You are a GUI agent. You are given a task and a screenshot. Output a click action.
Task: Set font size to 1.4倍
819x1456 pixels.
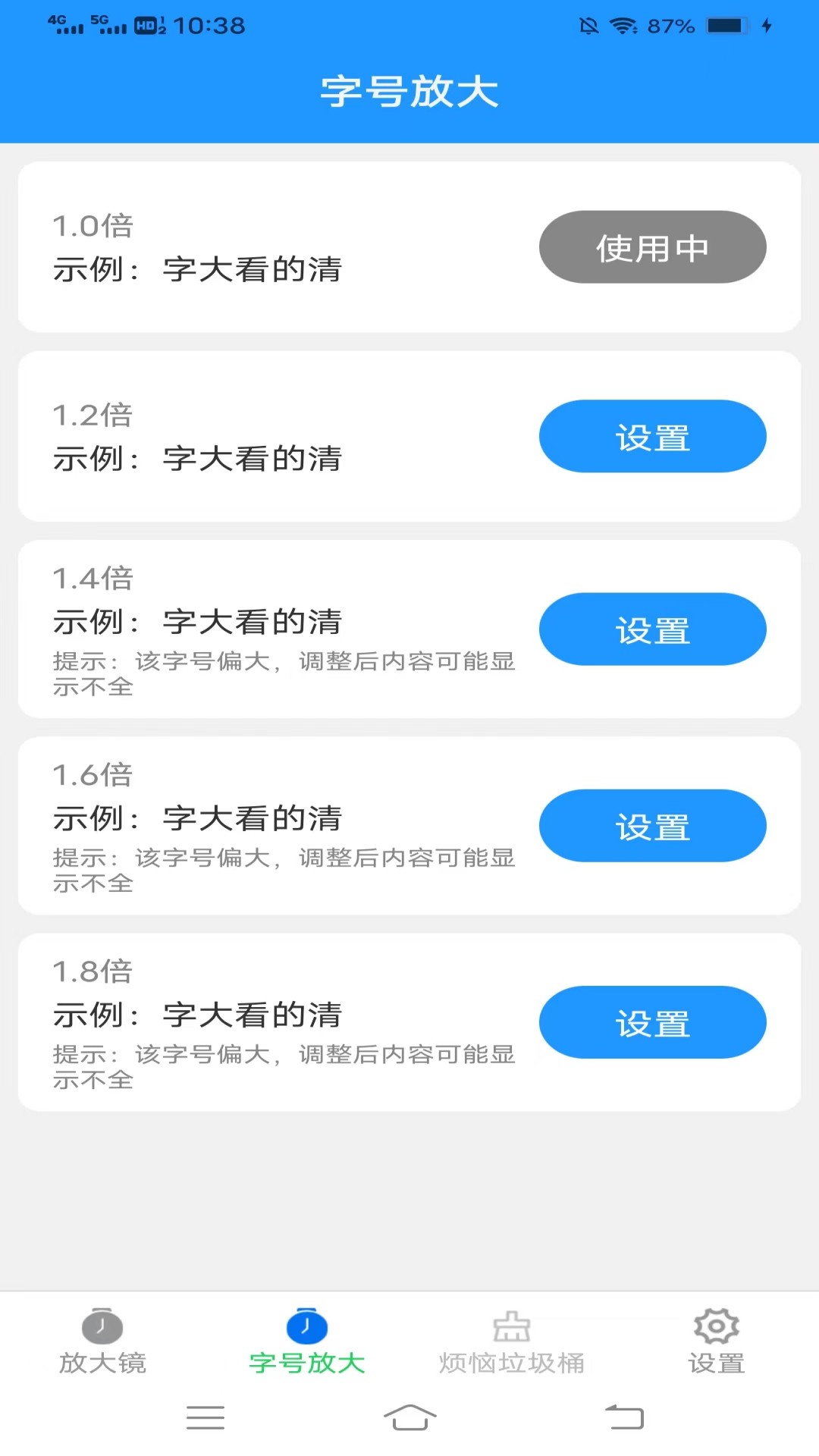[x=652, y=629]
